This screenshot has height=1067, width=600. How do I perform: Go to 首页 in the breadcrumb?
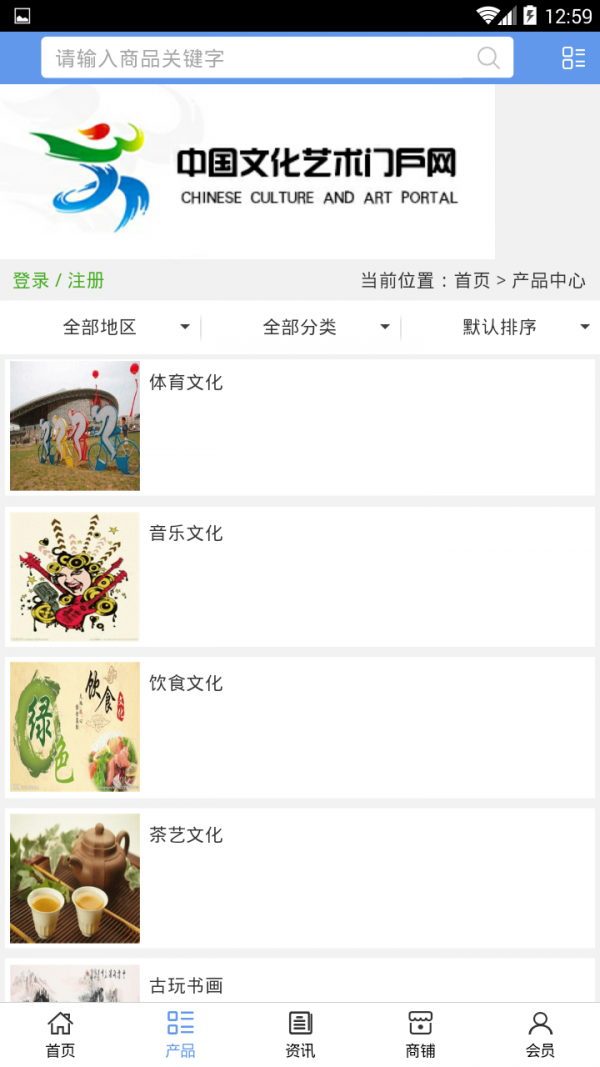point(472,281)
